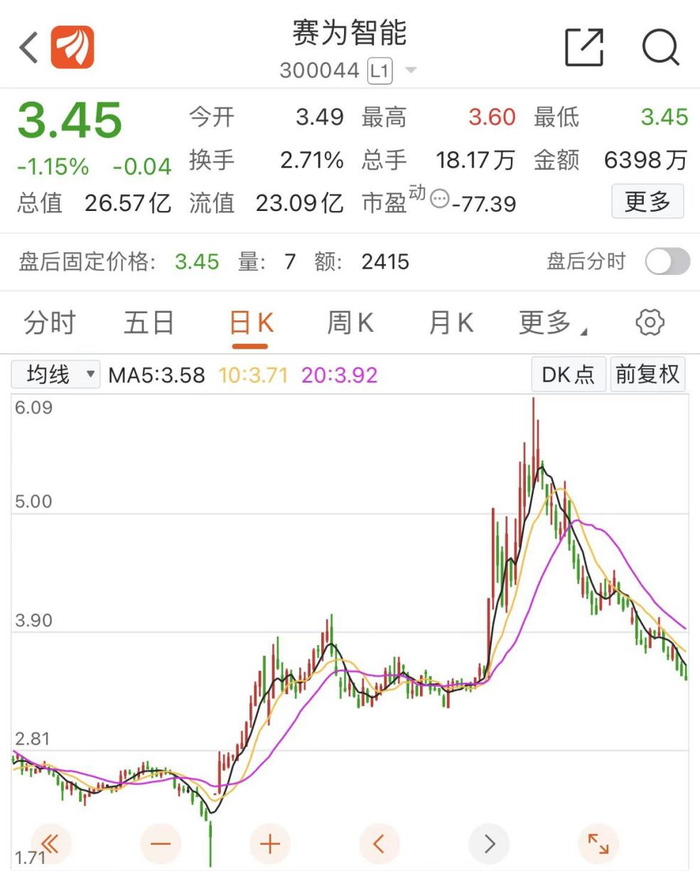Go back using the top-left arrow

pyautogui.click(x=29, y=47)
